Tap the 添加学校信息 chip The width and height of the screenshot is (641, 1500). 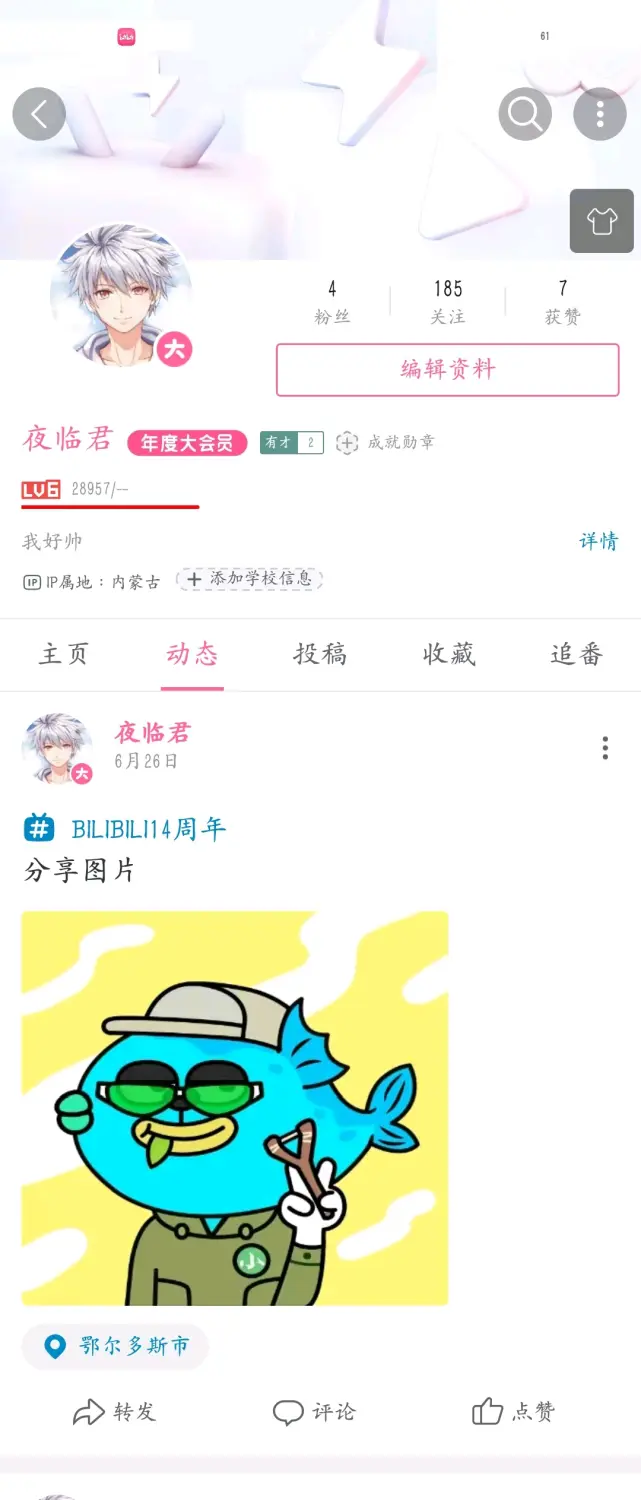pos(250,579)
